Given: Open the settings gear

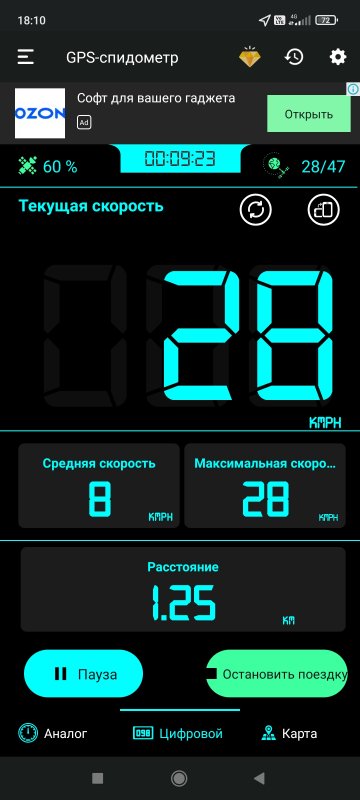Looking at the screenshot, I should pyautogui.click(x=338, y=57).
